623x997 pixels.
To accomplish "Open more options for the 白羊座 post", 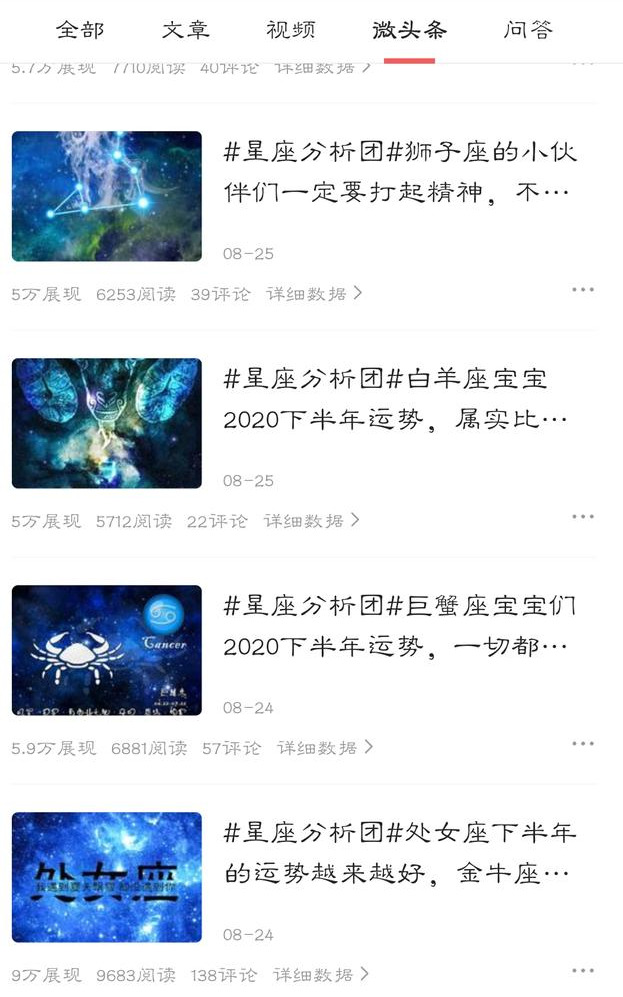I will coord(582,517).
